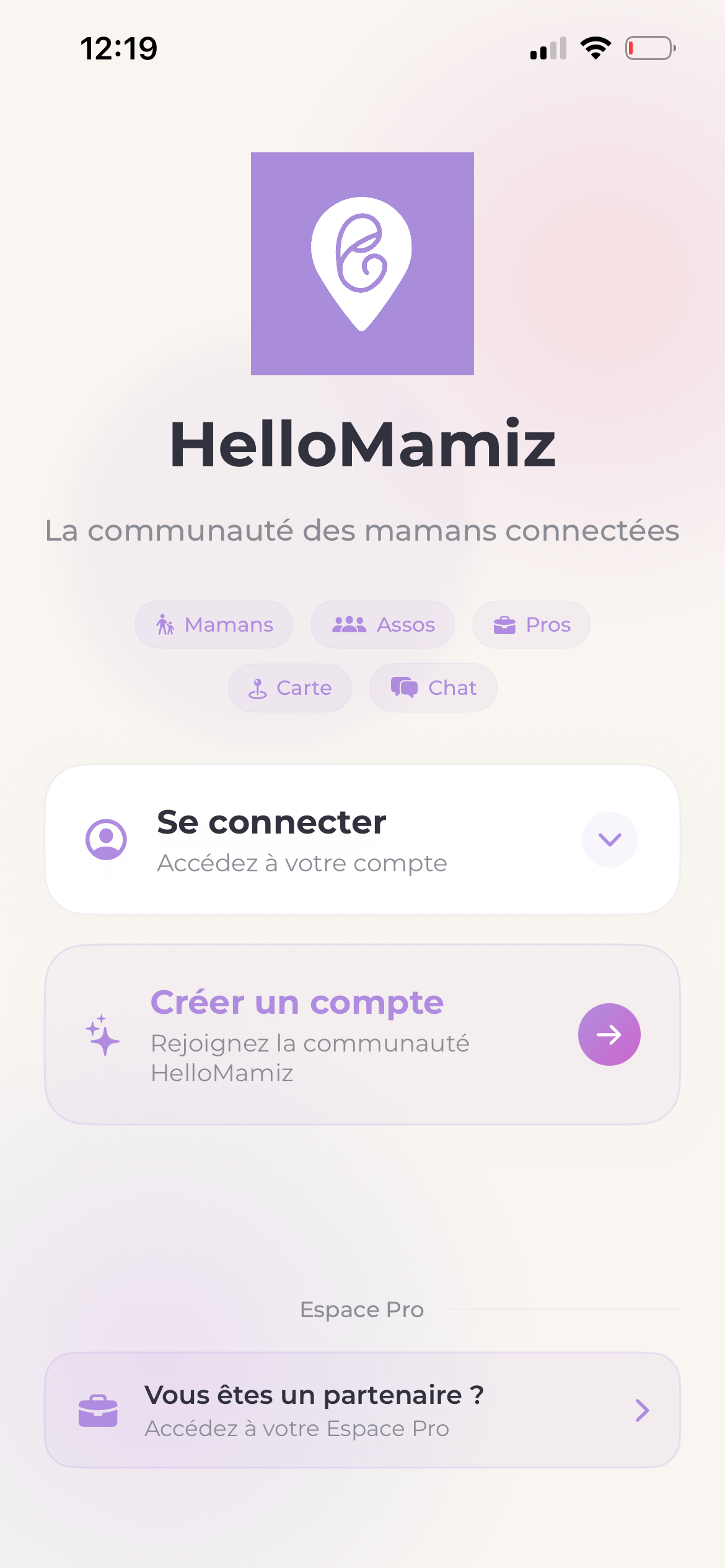Screen dimensions: 725x1568
Task: Switch to the Mamans category chip
Action: click(x=213, y=624)
